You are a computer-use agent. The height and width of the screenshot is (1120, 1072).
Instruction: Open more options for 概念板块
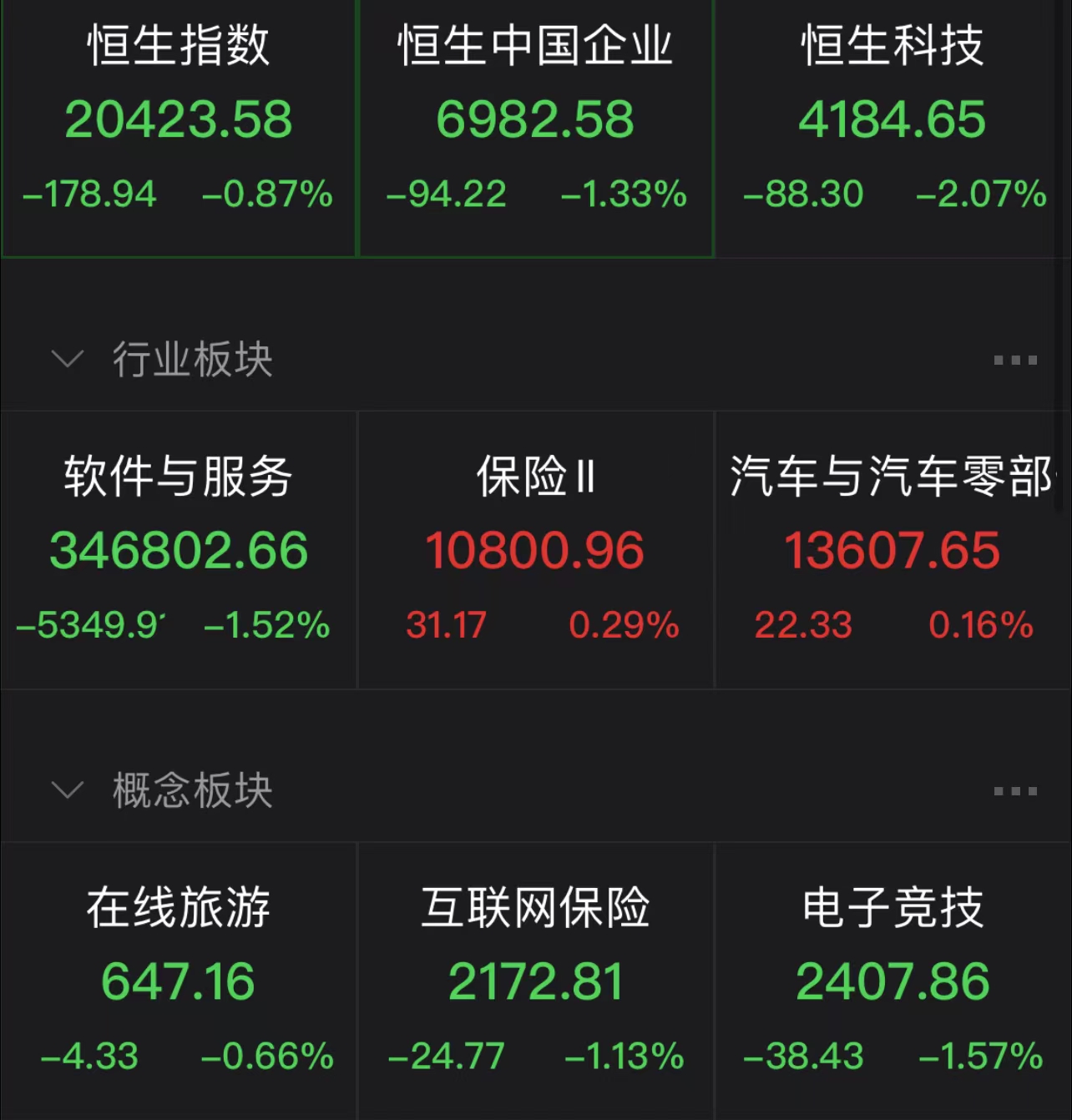(1014, 791)
